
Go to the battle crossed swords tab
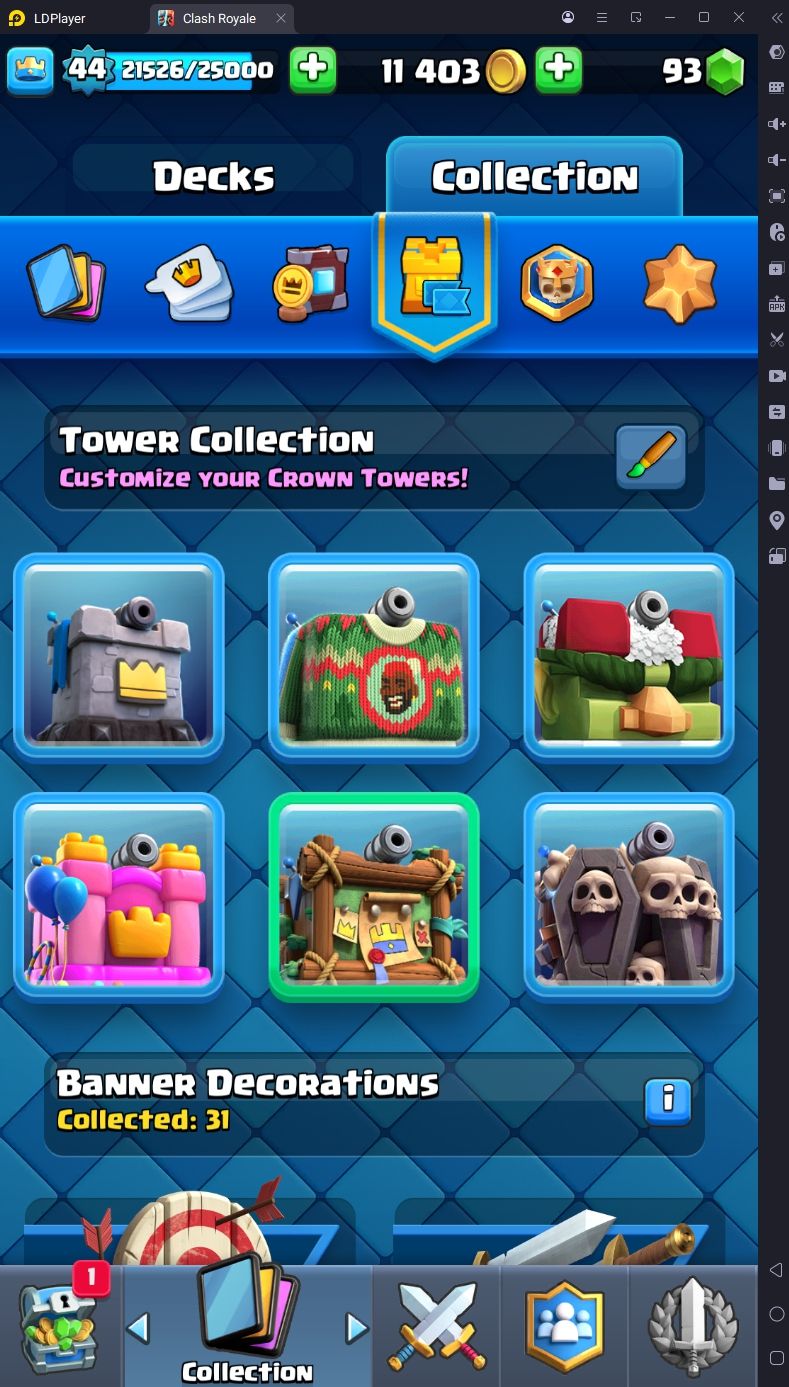[437, 1327]
